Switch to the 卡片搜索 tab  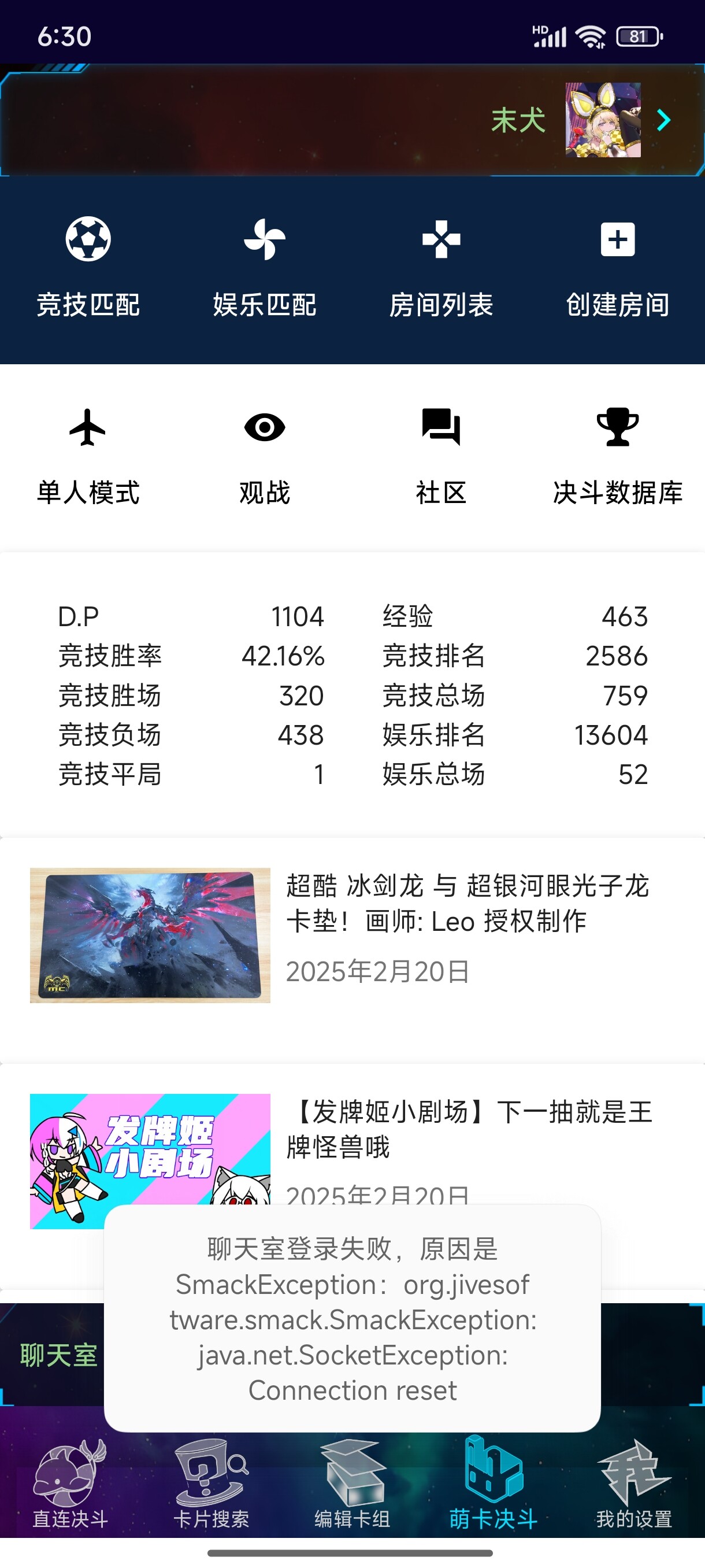pyautogui.click(x=211, y=1484)
